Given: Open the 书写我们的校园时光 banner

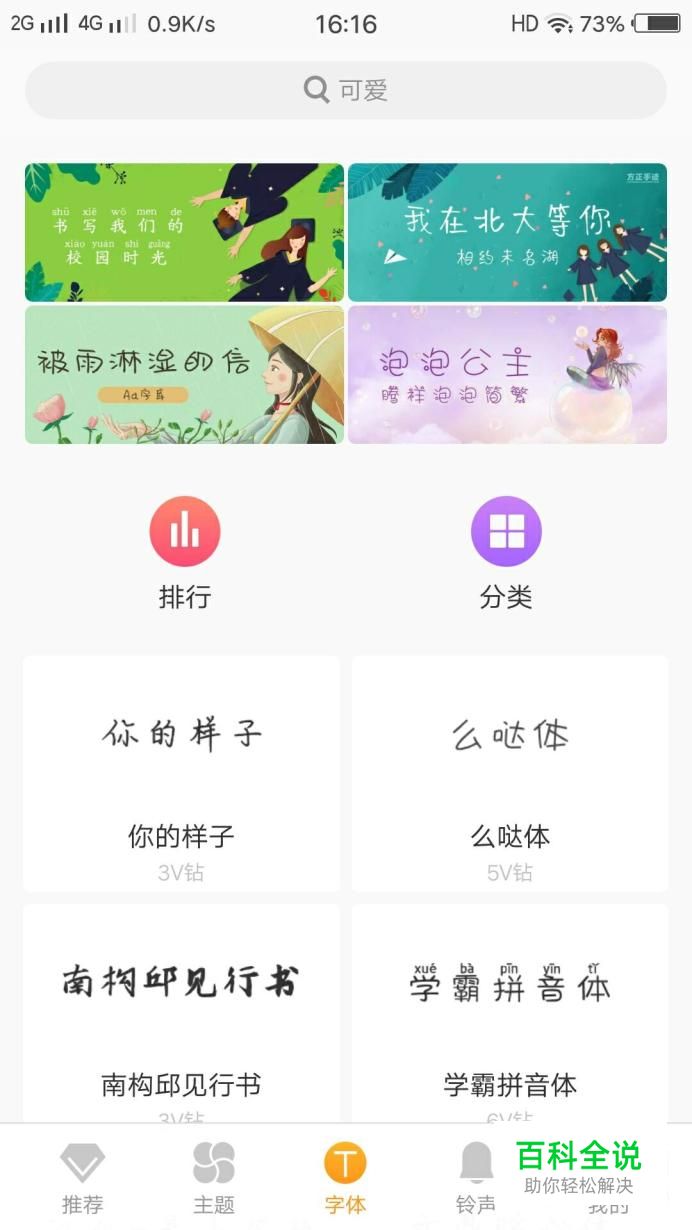Looking at the screenshot, I should click(x=184, y=232).
